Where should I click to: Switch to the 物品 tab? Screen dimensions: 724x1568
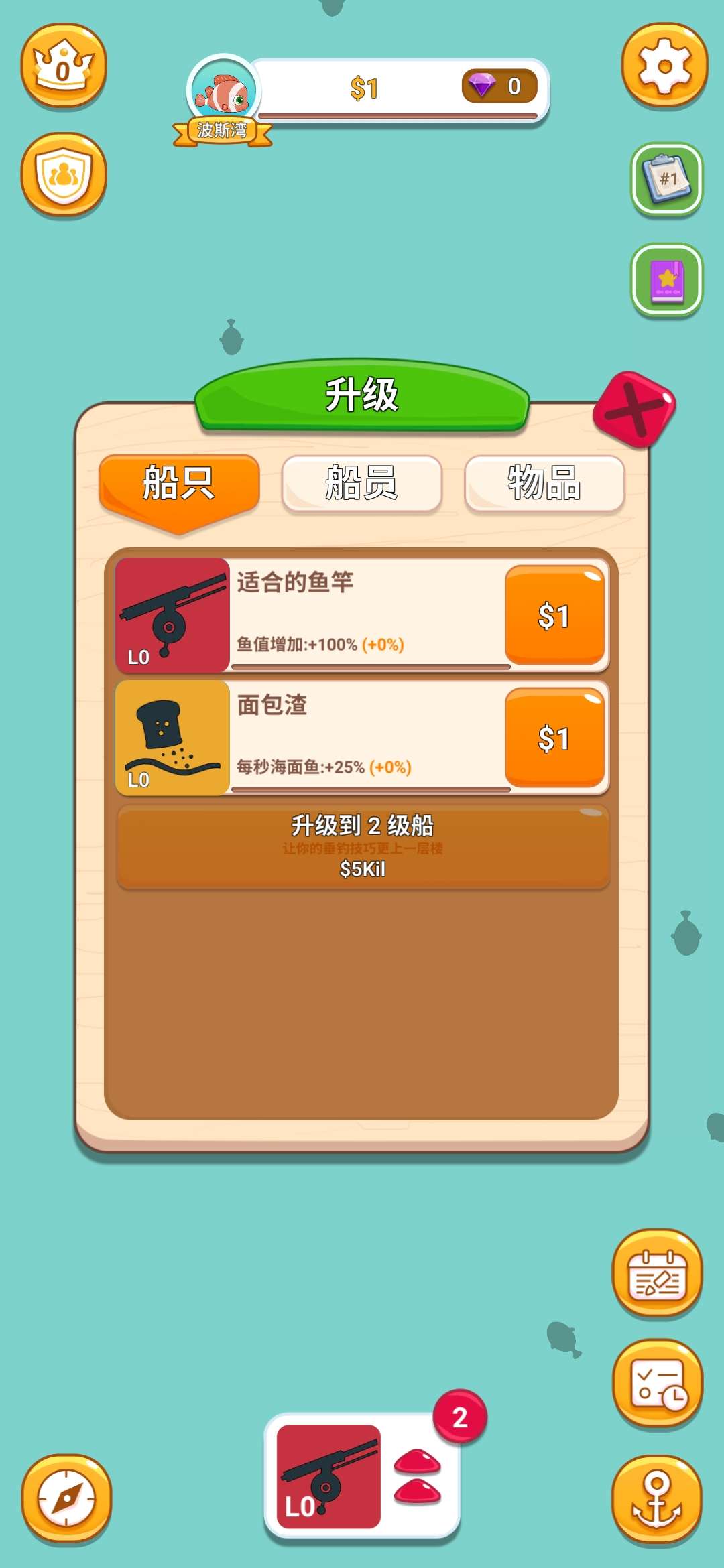(544, 483)
